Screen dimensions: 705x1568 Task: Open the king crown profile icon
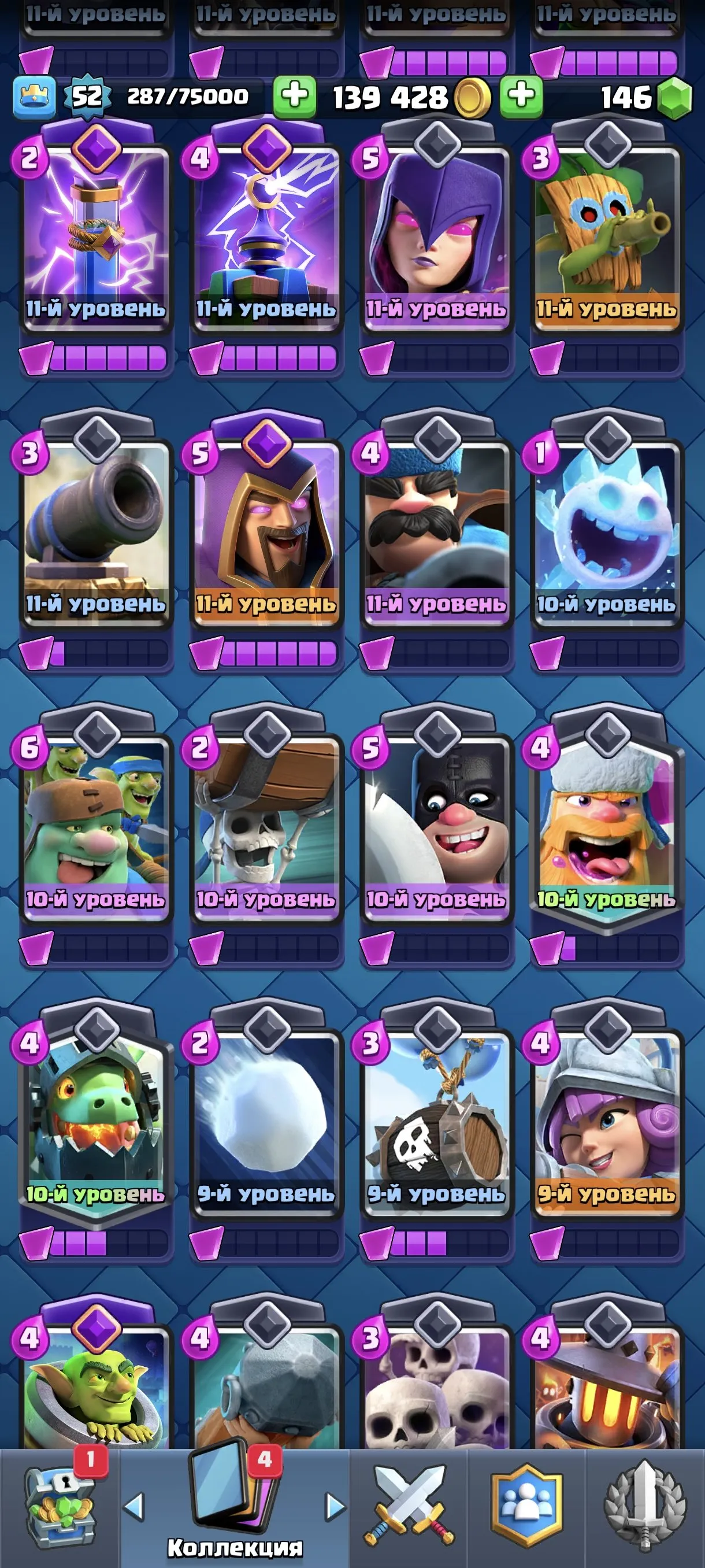(34, 96)
